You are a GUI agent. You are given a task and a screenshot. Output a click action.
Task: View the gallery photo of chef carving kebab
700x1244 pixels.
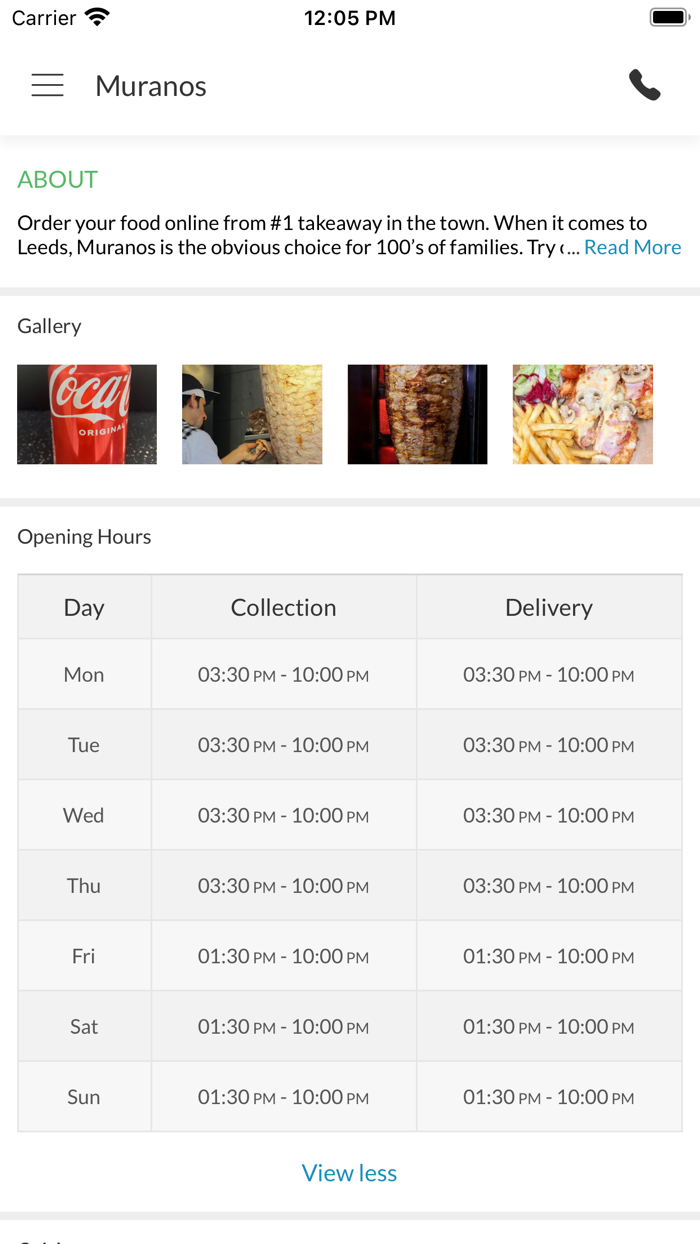[x=252, y=414]
